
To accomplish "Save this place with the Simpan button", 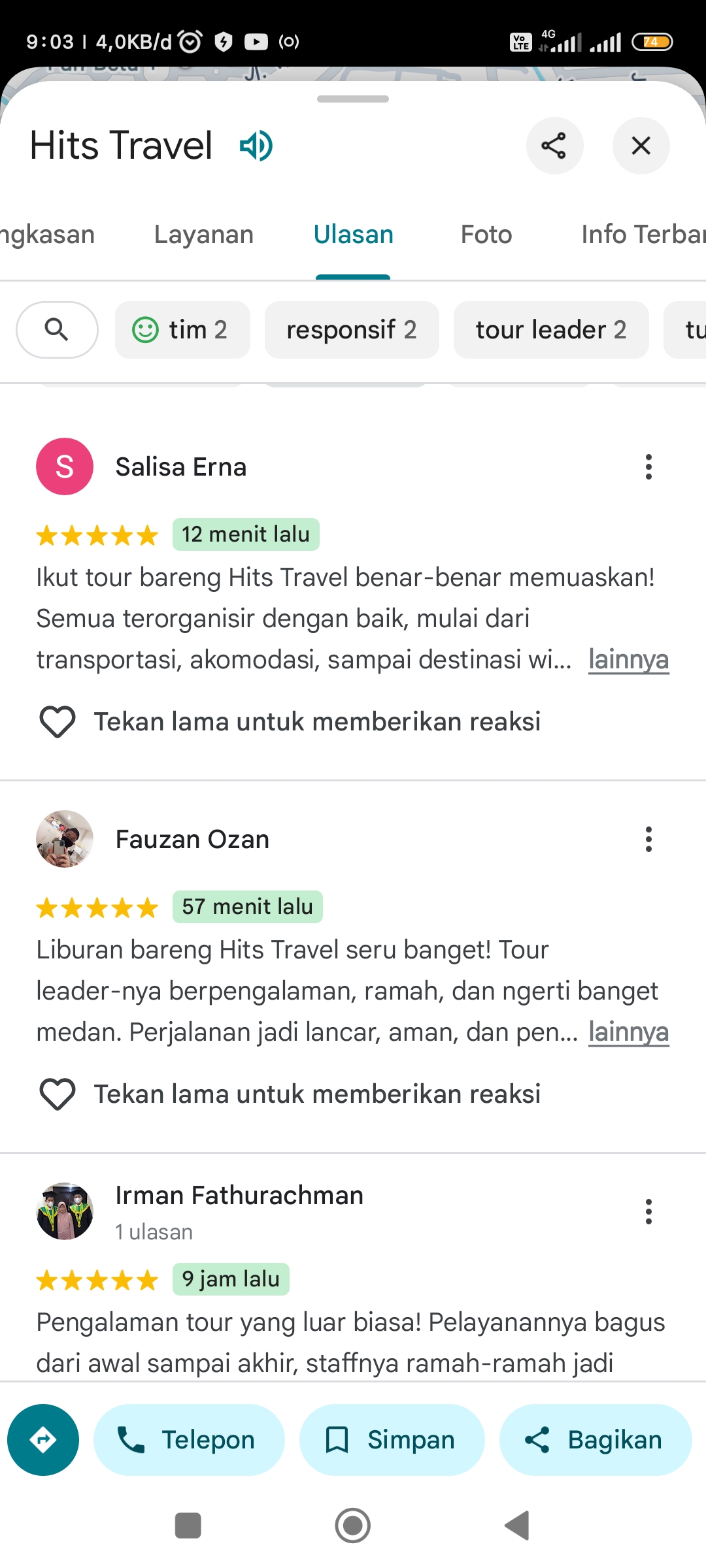I will tap(392, 1440).
